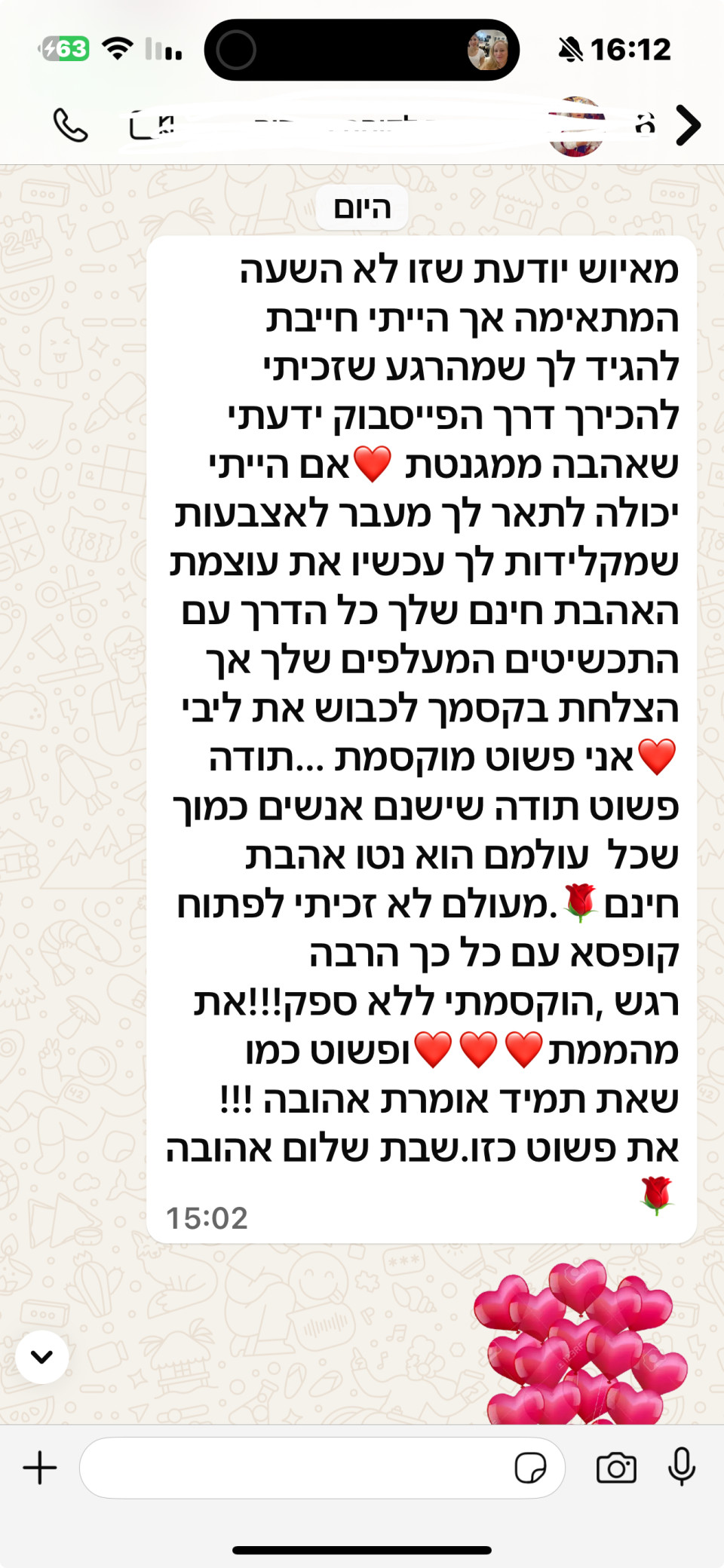Screen dimensions: 724x1568
Task: Record a voice message with the microphone
Action: click(682, 1466)
